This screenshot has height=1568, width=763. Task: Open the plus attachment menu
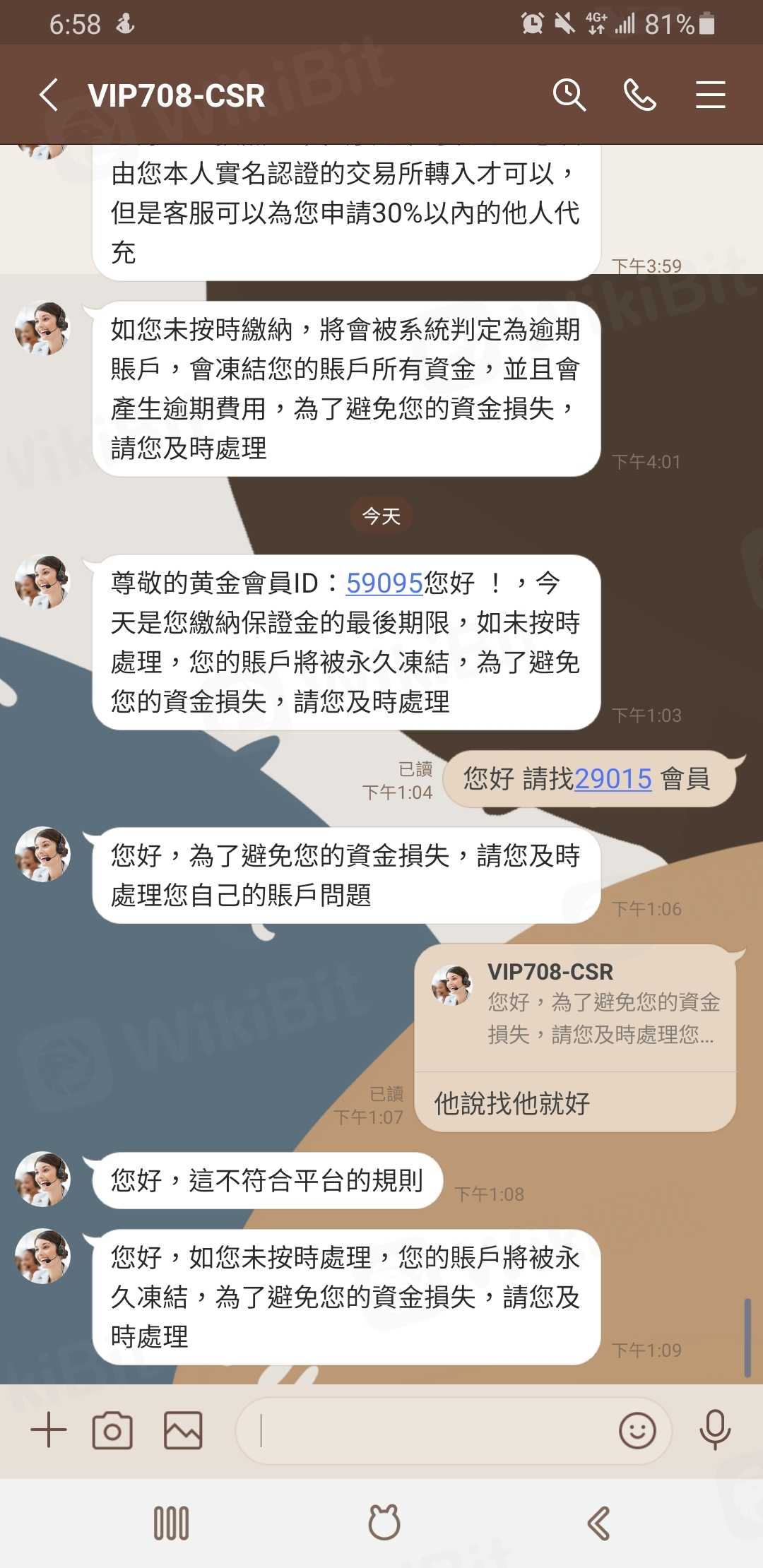49,1430
